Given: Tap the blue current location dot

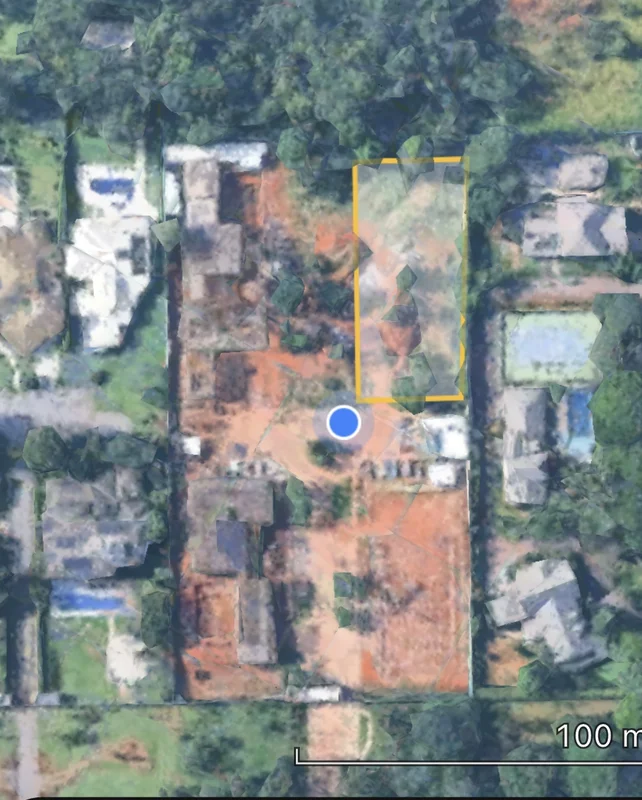Looking at the screenshot, I should point(343,423).
